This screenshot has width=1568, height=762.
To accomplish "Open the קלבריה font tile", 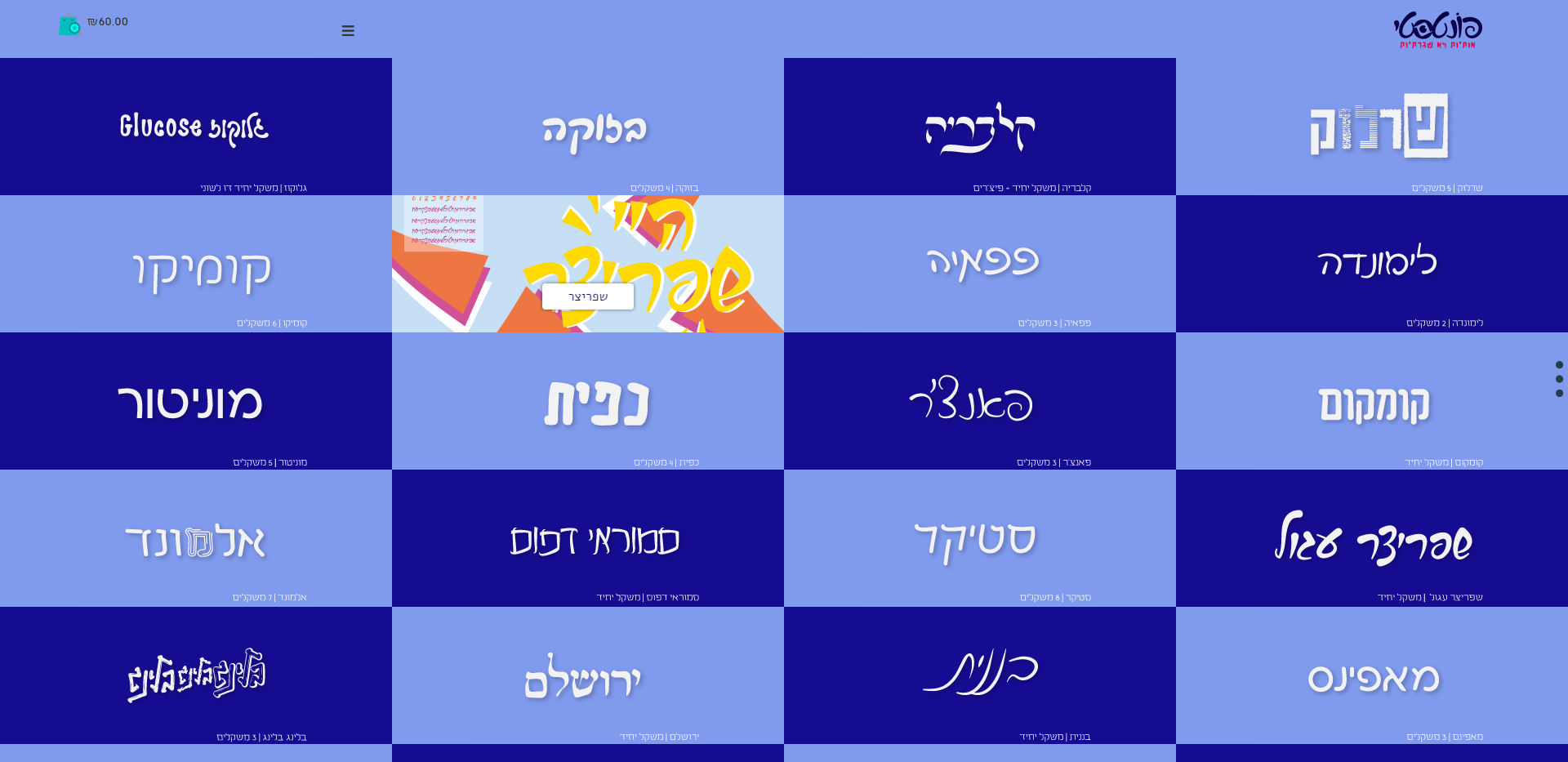I will [x=980, y=127].
